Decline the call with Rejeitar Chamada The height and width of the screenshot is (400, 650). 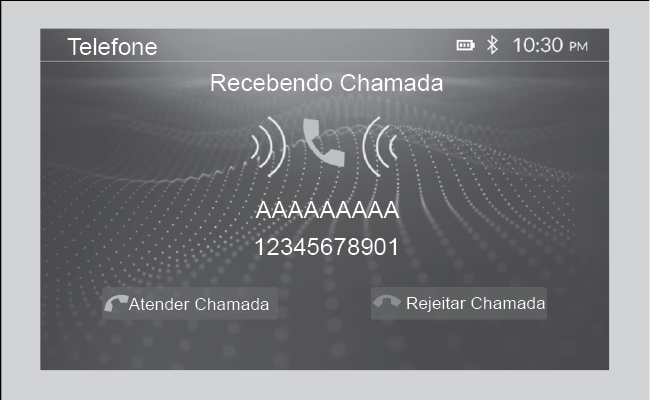[459, 303]
